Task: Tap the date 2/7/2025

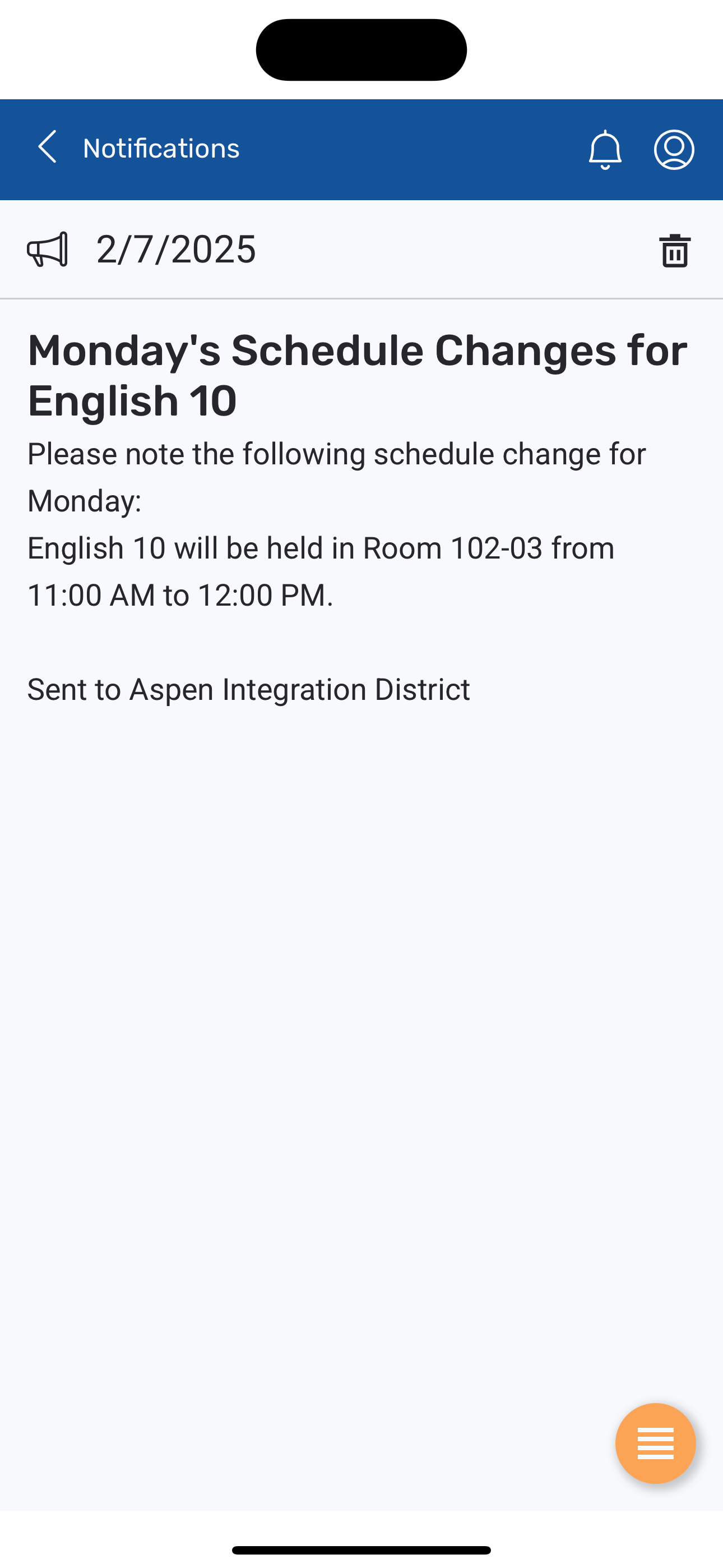Action: pos(175,249)
